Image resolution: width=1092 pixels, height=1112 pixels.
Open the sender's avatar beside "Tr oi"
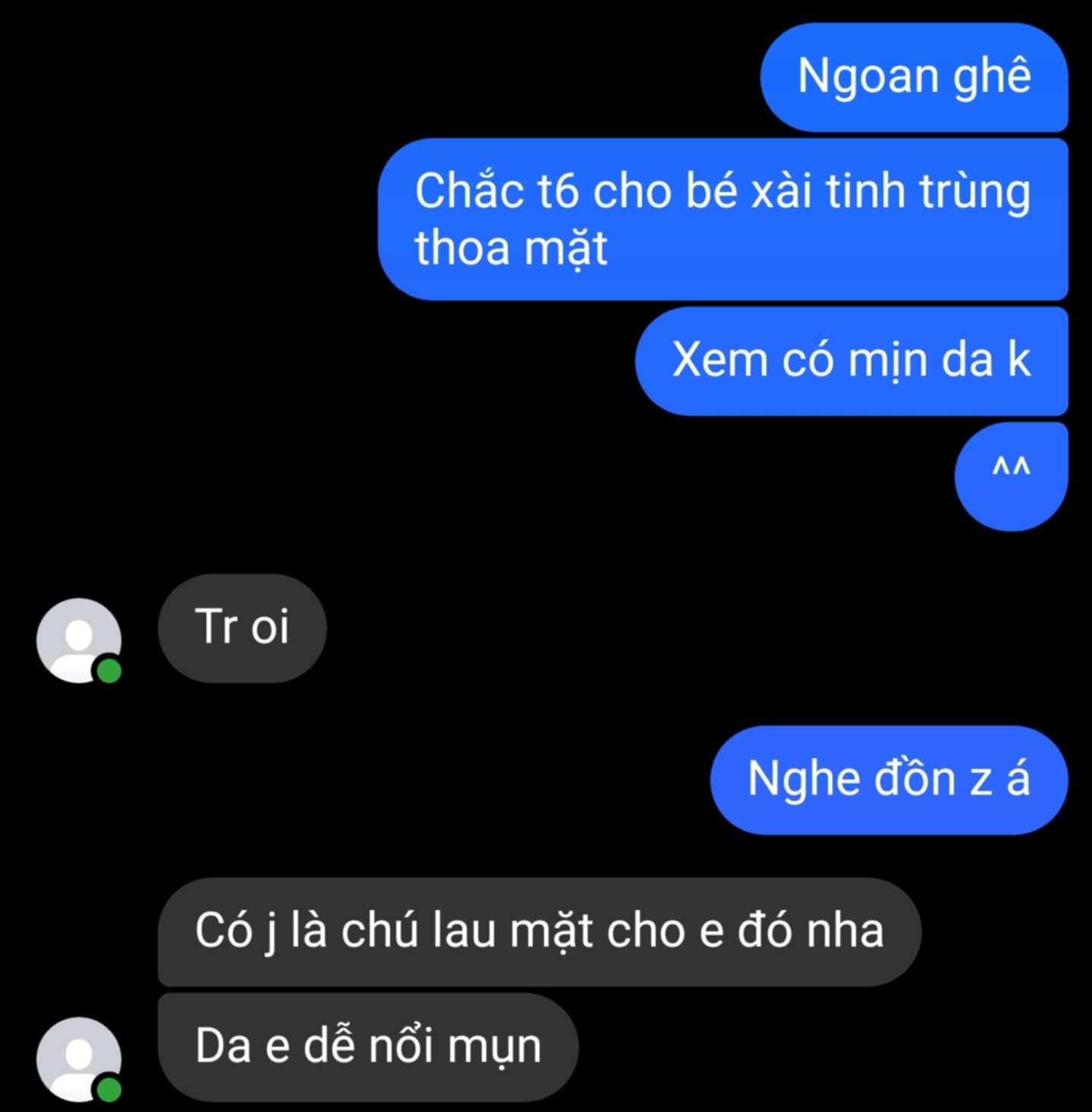78,640
